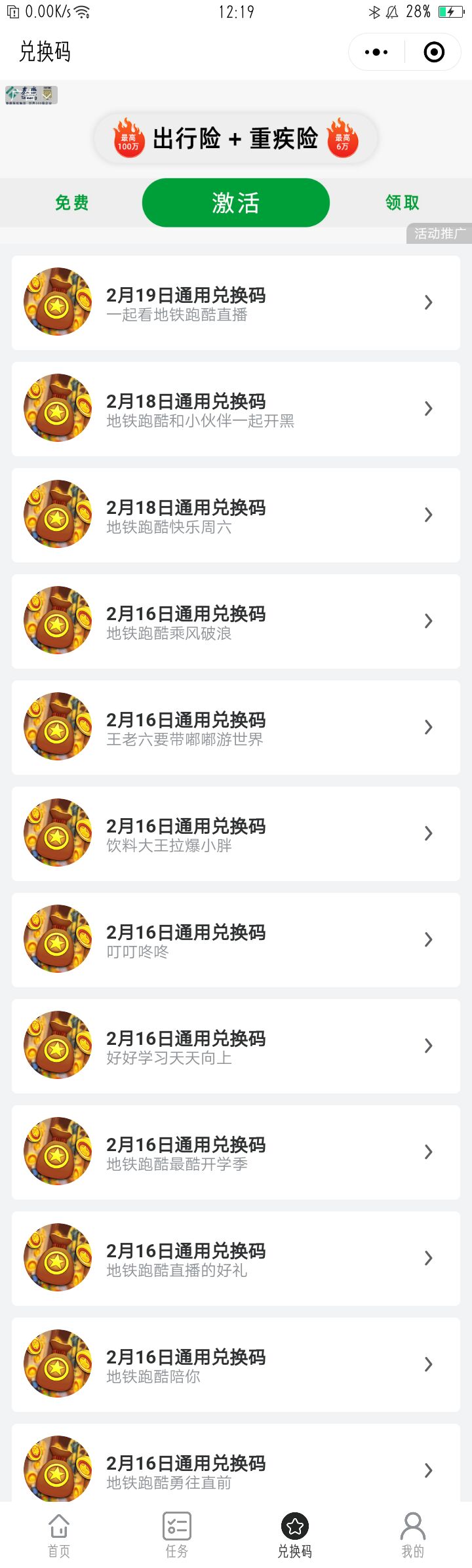Go to the 首页 home tab

coord(59,1535)
